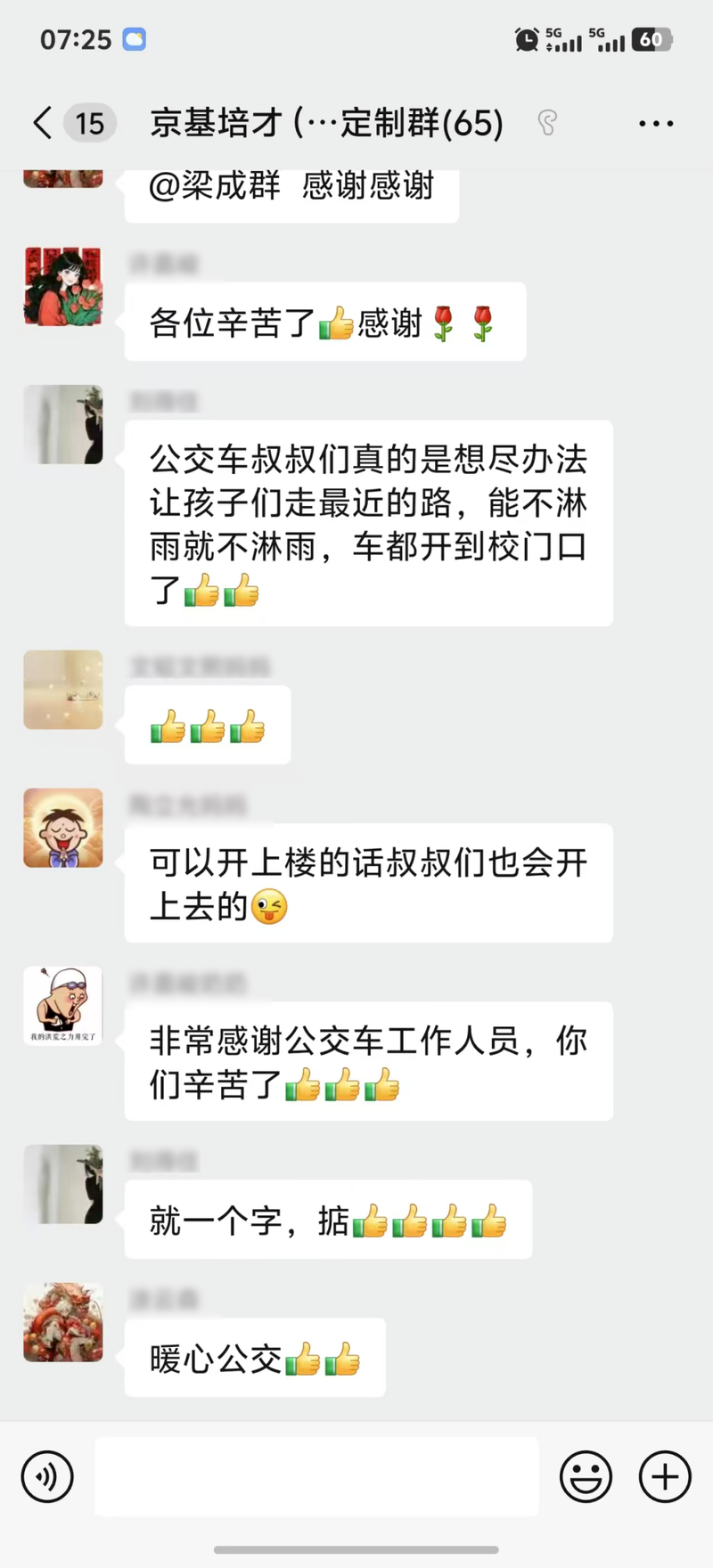The width and height of the screenshot is (713, 1568).
Task: Open the three-dot group chat menu
Action: pyautogui.click(x=656, y=124)
